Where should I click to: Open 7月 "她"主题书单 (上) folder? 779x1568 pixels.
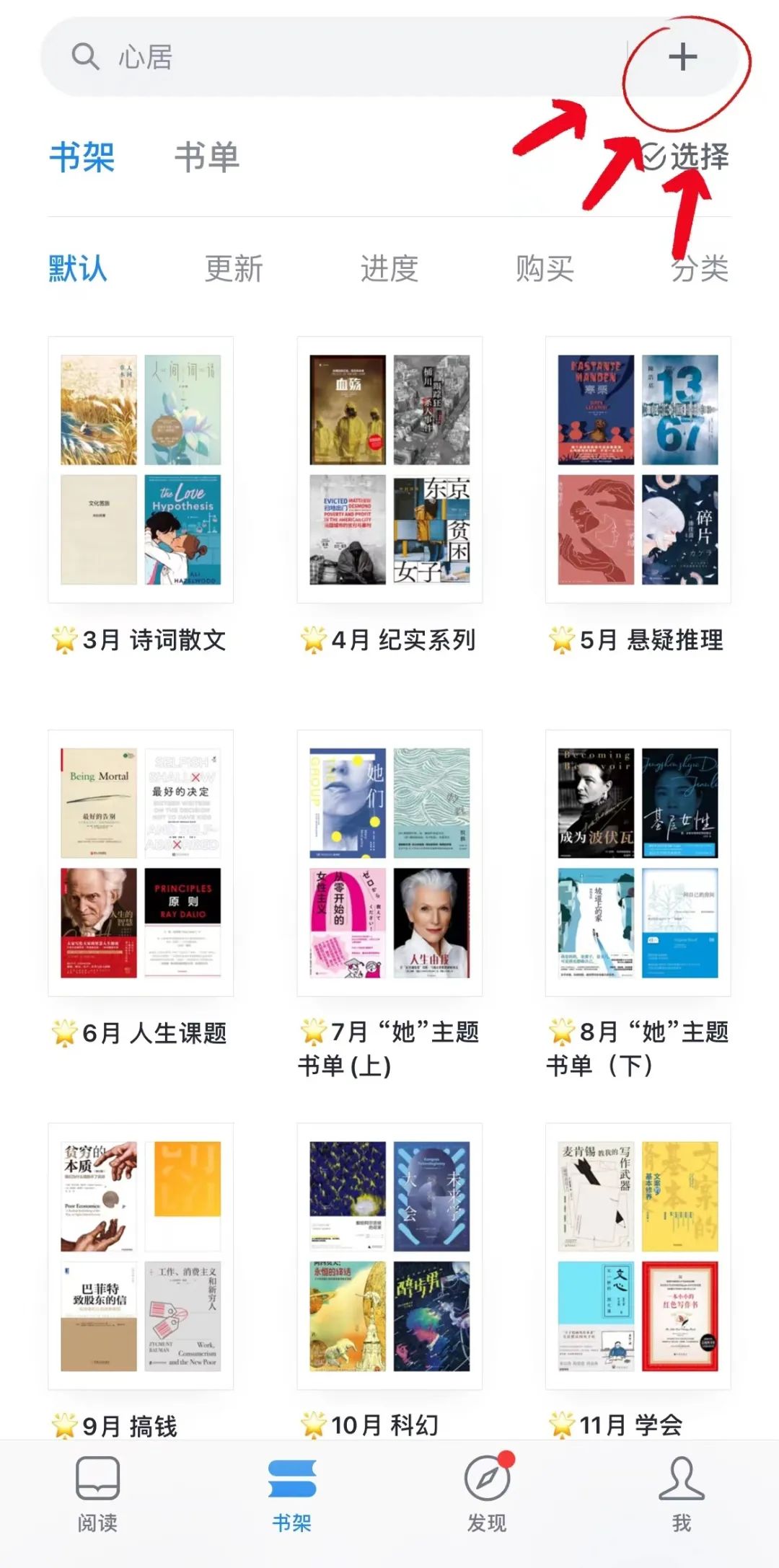pos(389,863)
